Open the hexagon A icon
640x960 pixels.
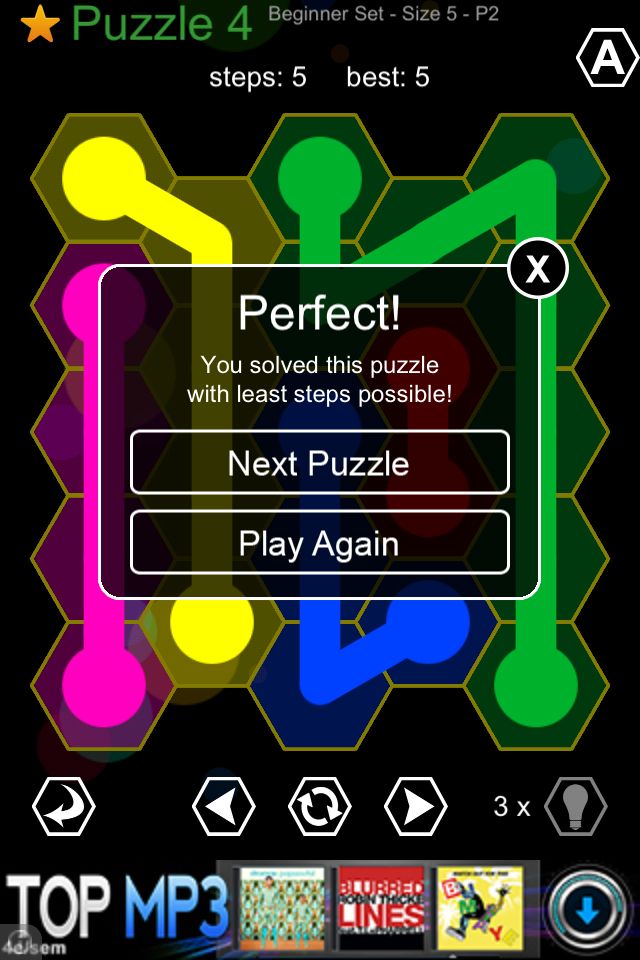607,60
